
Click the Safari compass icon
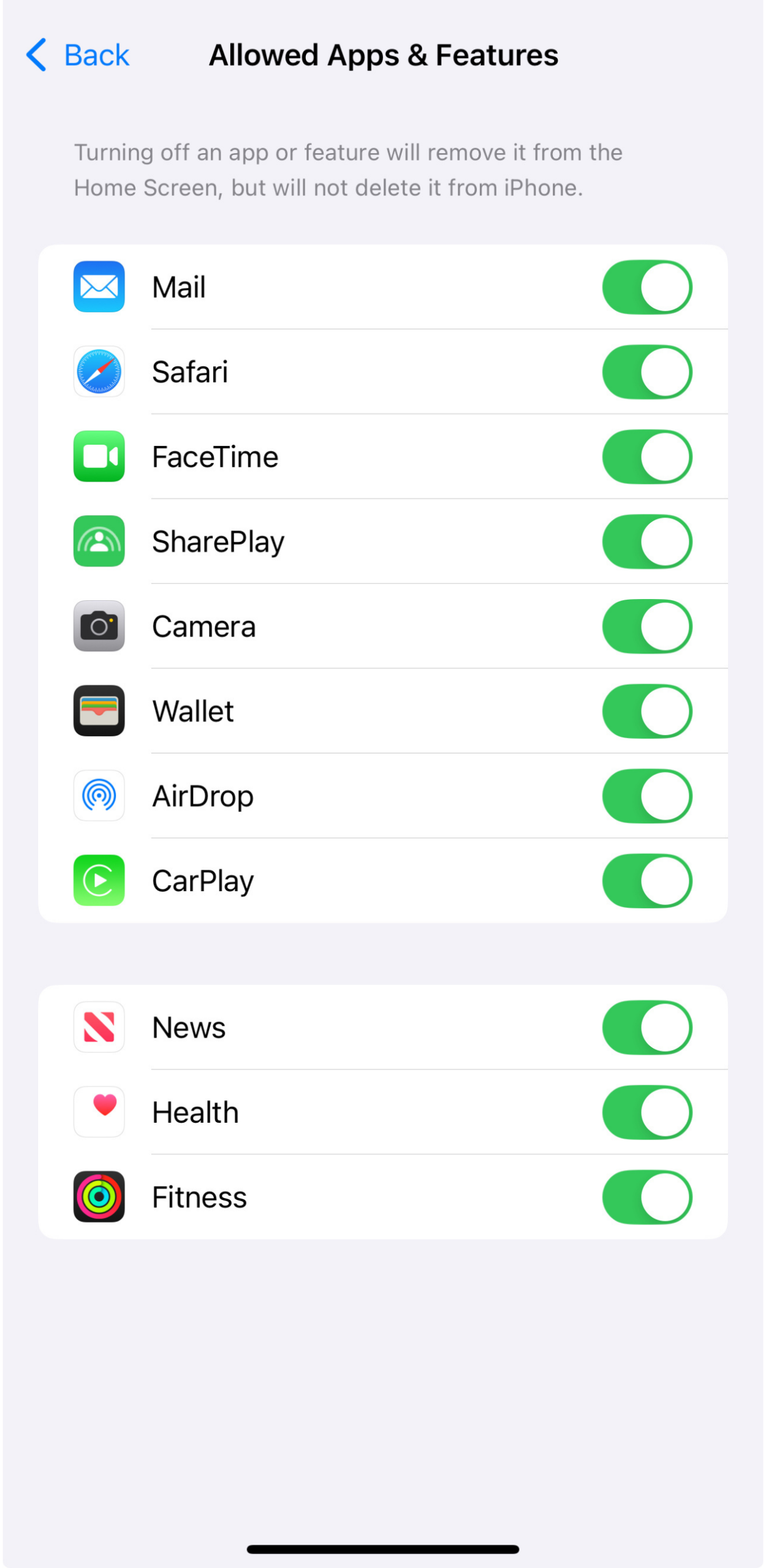tap(99, 372)
